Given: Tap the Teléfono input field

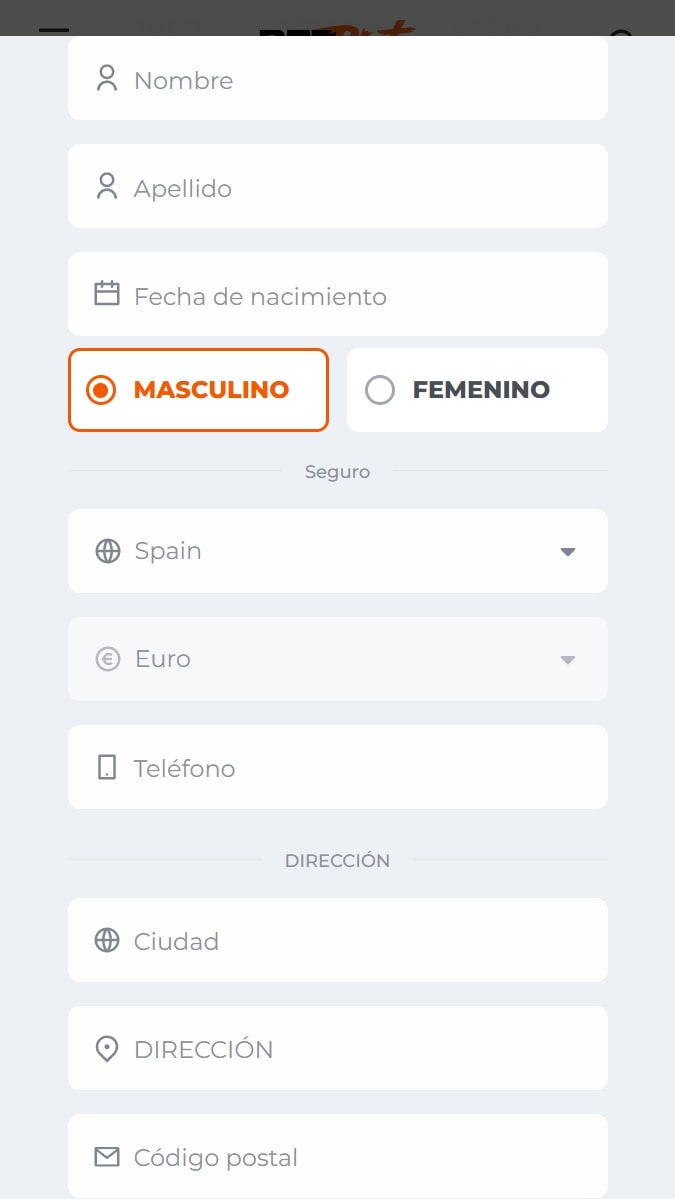Looking at the screenshot, I should point(337,767).
